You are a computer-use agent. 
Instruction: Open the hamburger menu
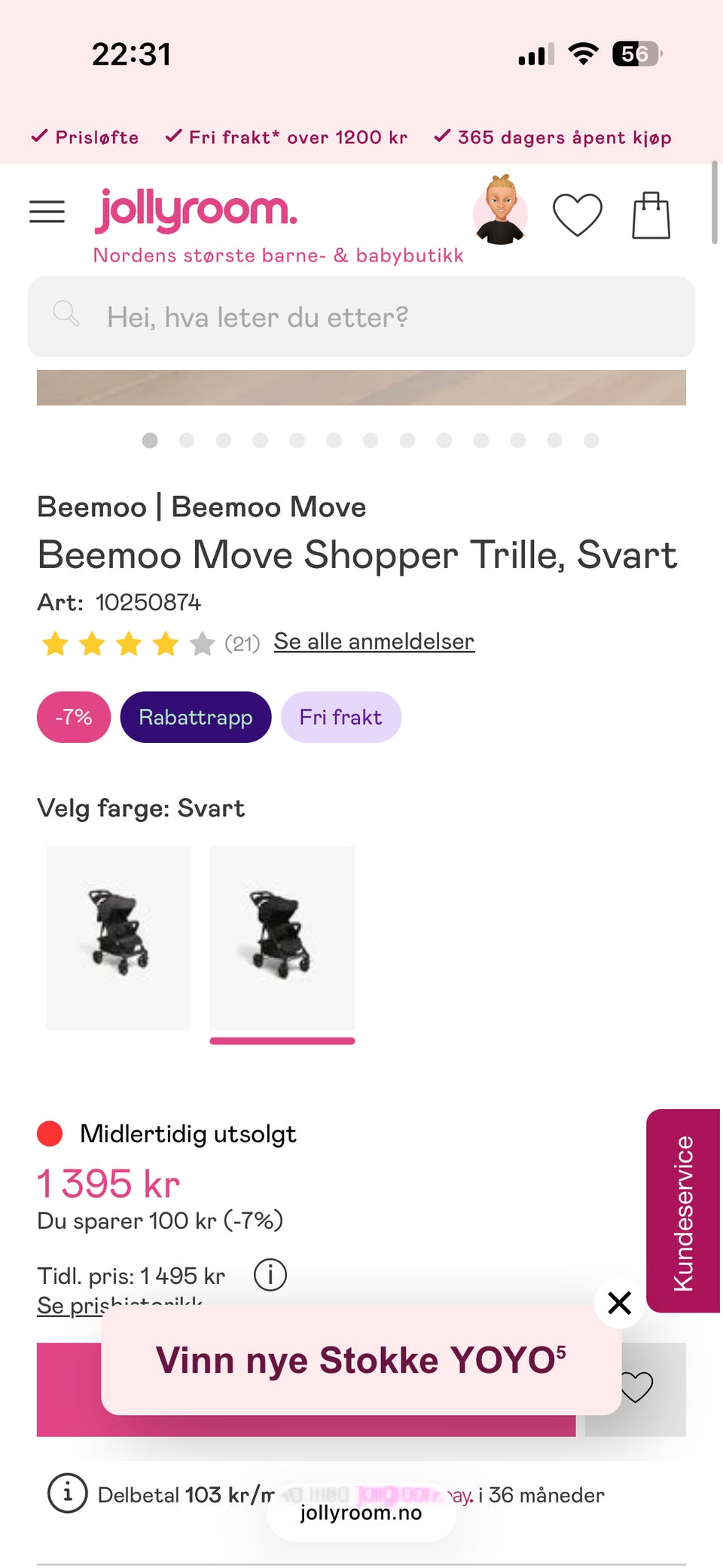47,212
